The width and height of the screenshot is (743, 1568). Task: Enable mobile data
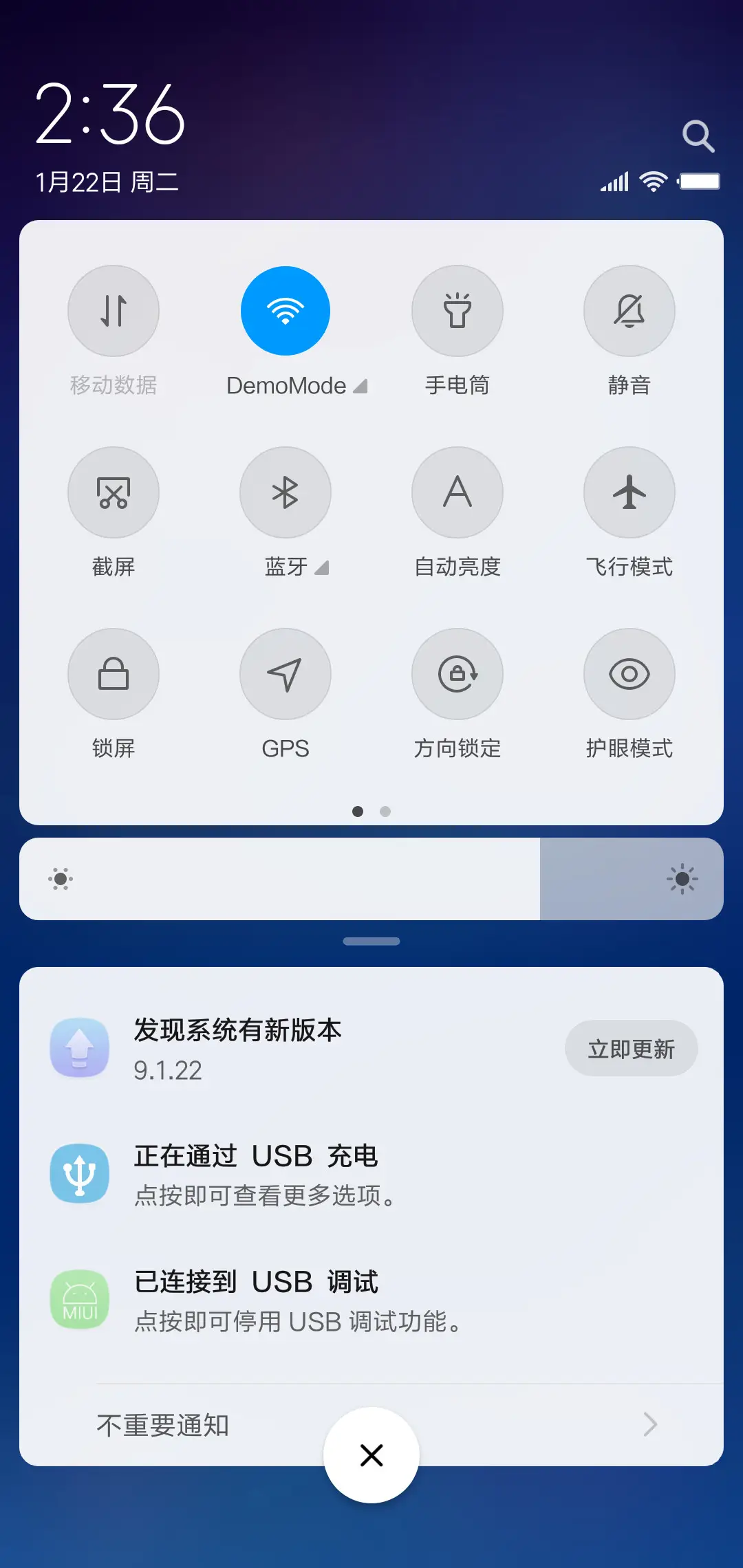click(x=114, y=311)
